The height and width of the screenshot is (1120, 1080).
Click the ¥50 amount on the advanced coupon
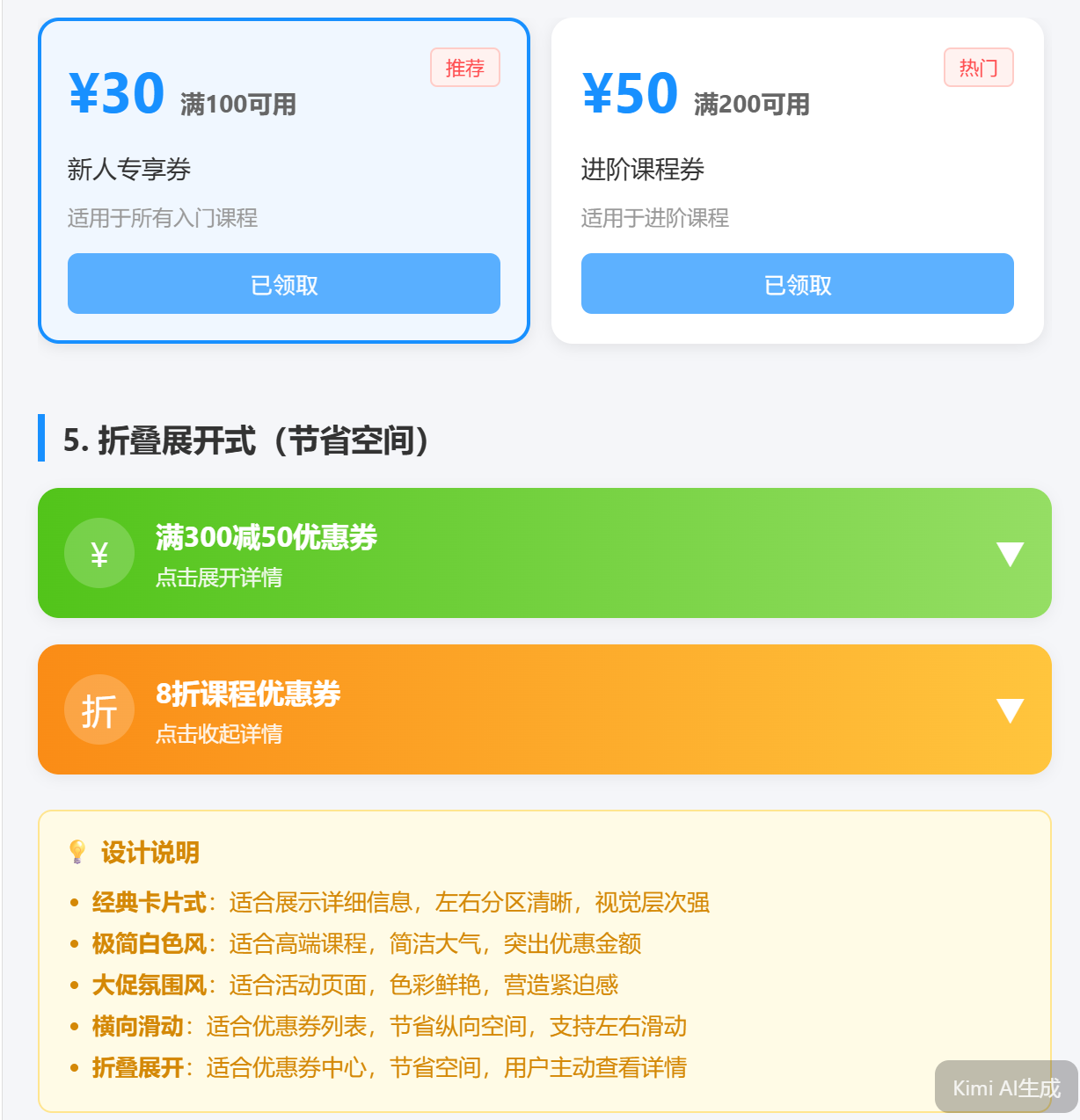tap(630, 93)
